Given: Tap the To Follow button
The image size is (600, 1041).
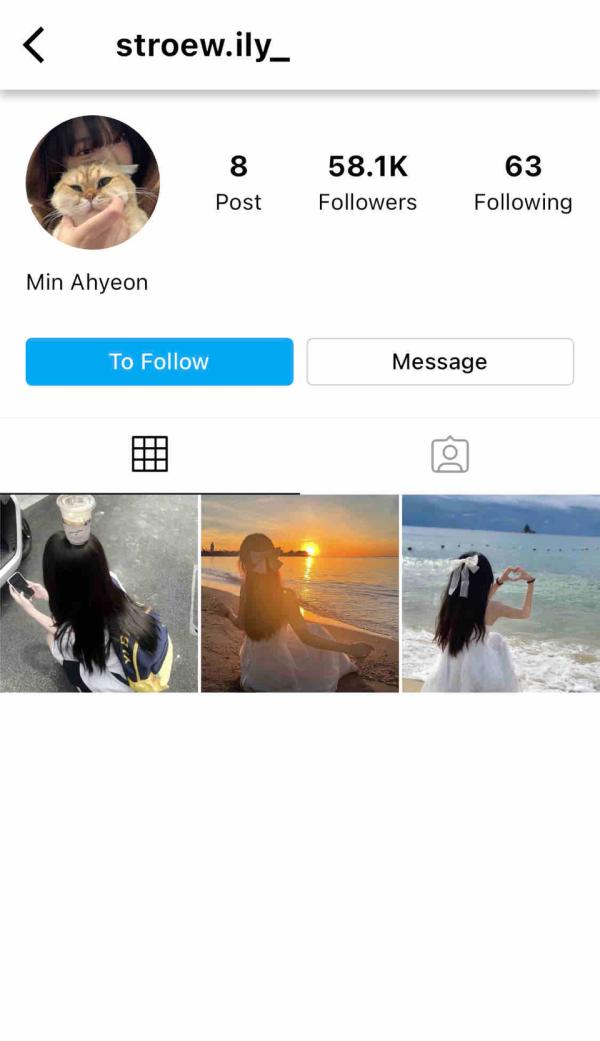Looking at the screenshot, I should pyautogui.click(x=159, y=362).
